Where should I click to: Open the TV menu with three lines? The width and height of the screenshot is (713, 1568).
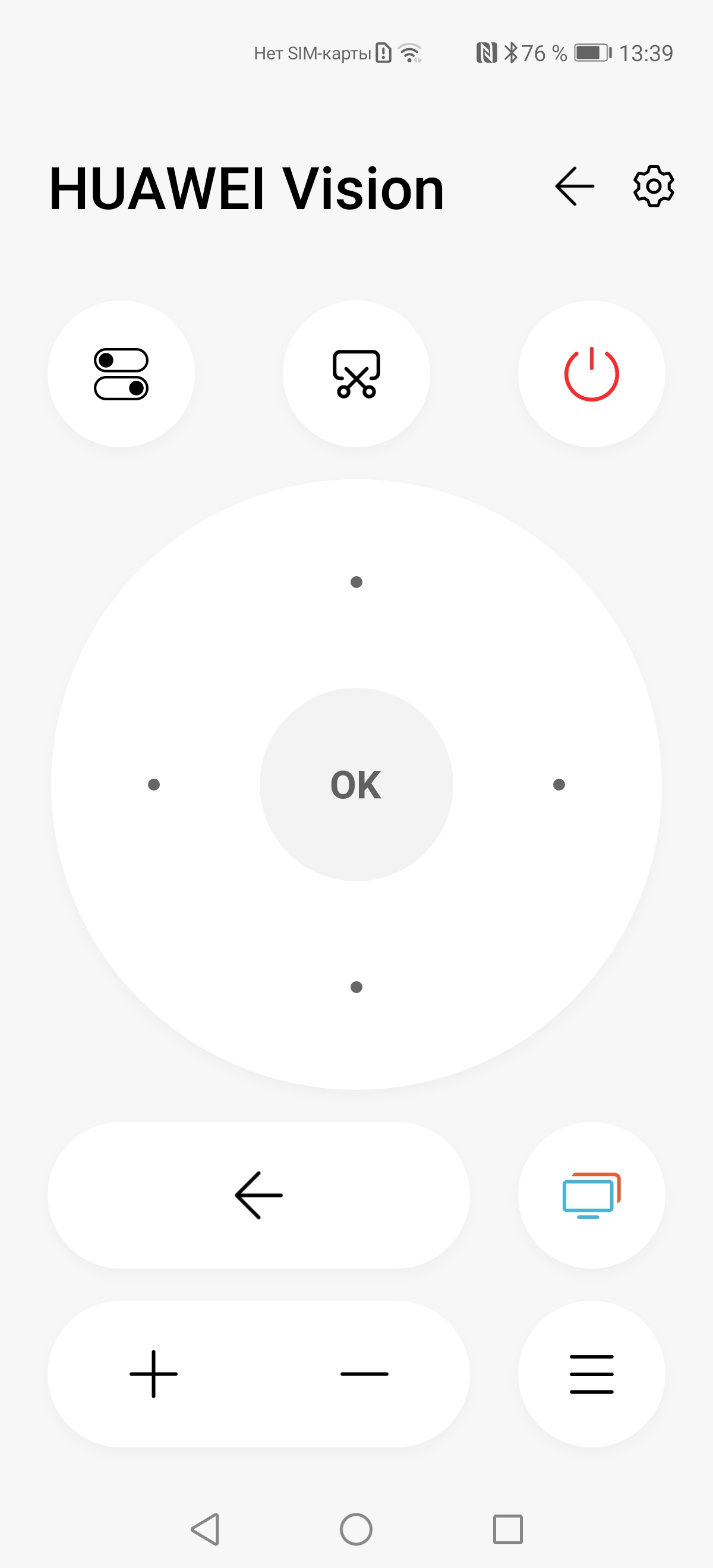pos(591,1374)
